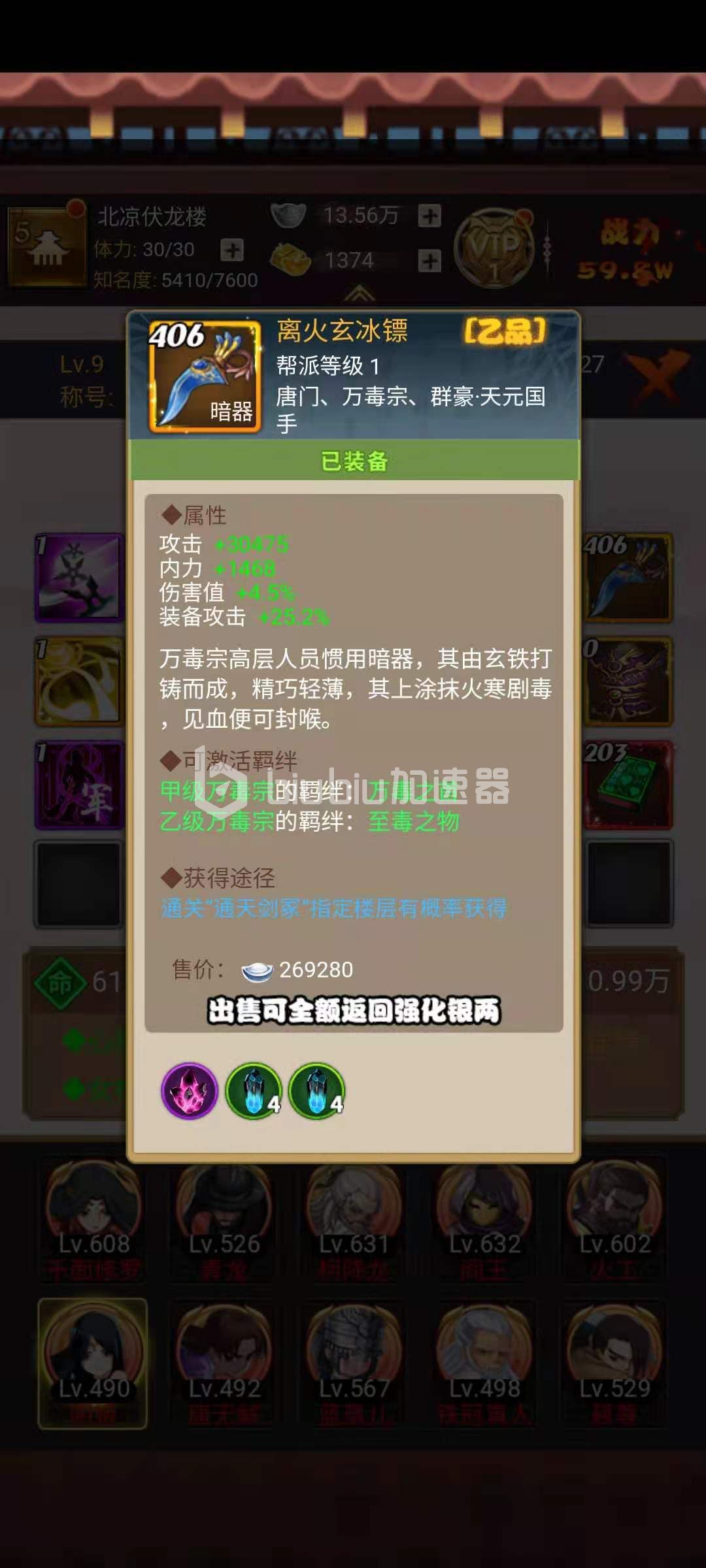706x1568 pixels.
Task: Select the Lv.631 hero portrait
Action: pos(354,1217)
